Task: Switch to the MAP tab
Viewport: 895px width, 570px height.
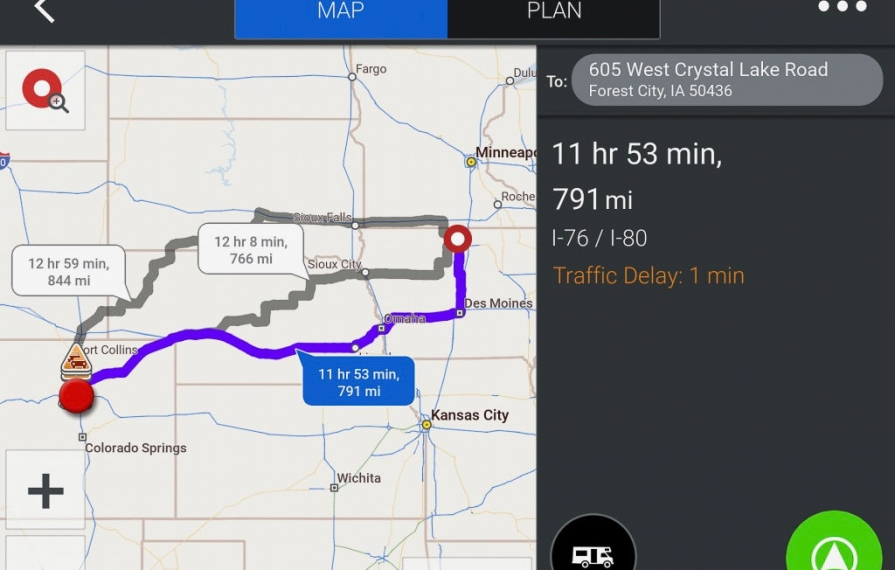Action: (341, 14)
